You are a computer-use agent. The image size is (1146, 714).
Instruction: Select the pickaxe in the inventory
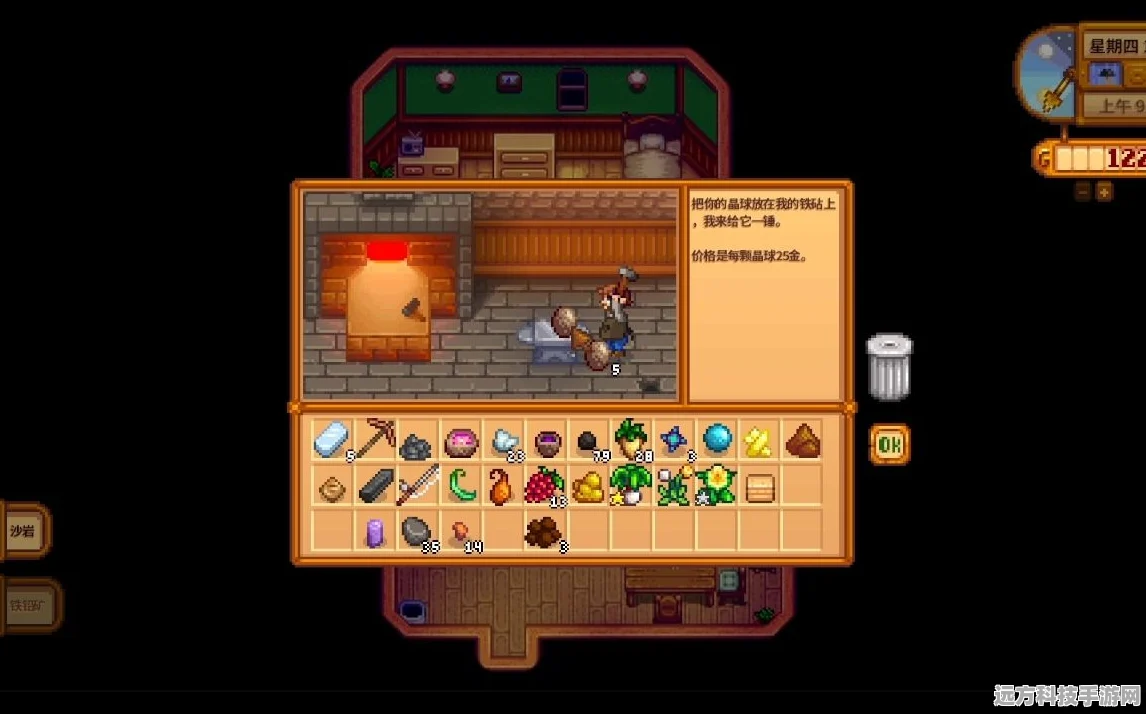coord(375,438)
